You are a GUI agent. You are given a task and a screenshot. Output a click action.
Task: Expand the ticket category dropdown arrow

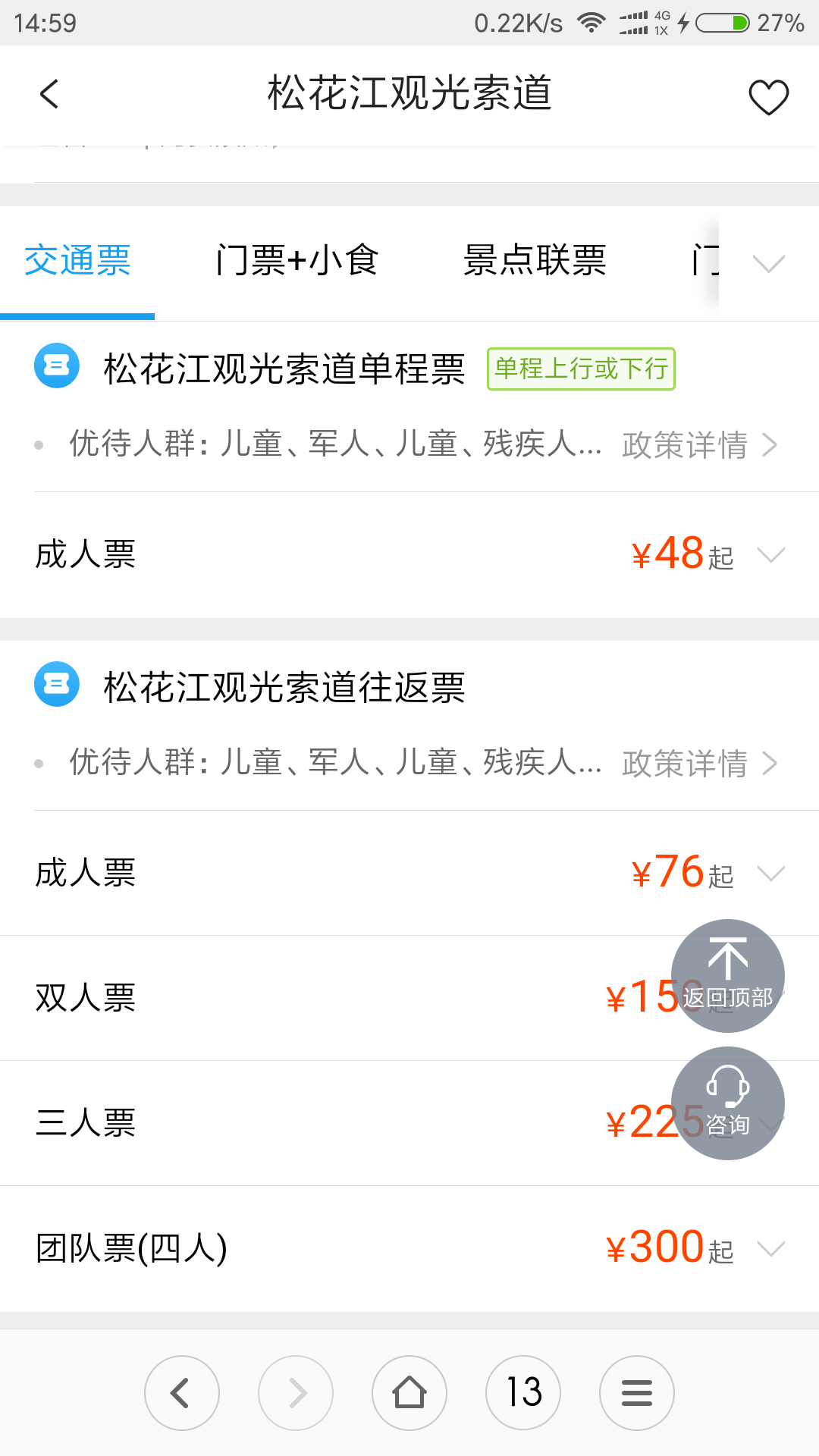(769, 264)
